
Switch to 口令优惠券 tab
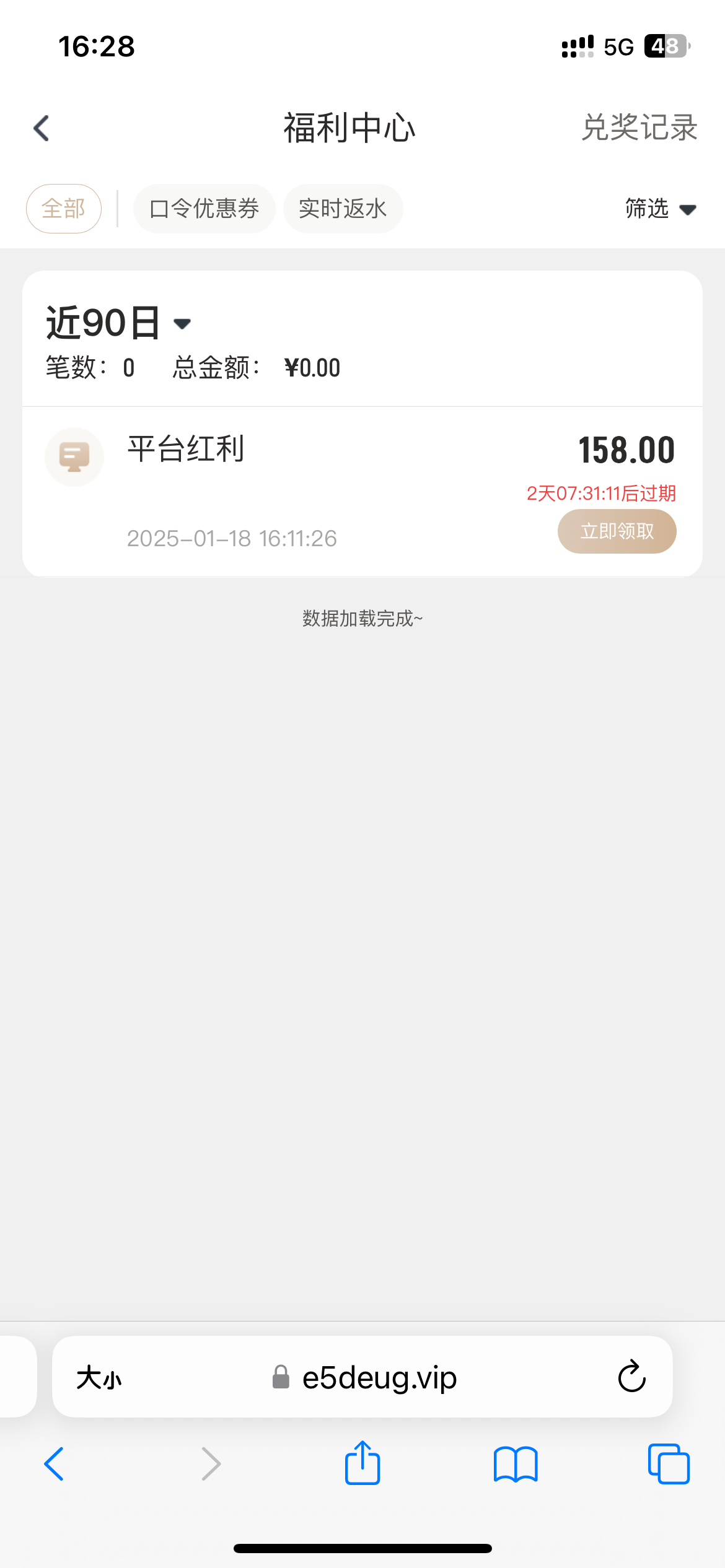coord(204,209)
